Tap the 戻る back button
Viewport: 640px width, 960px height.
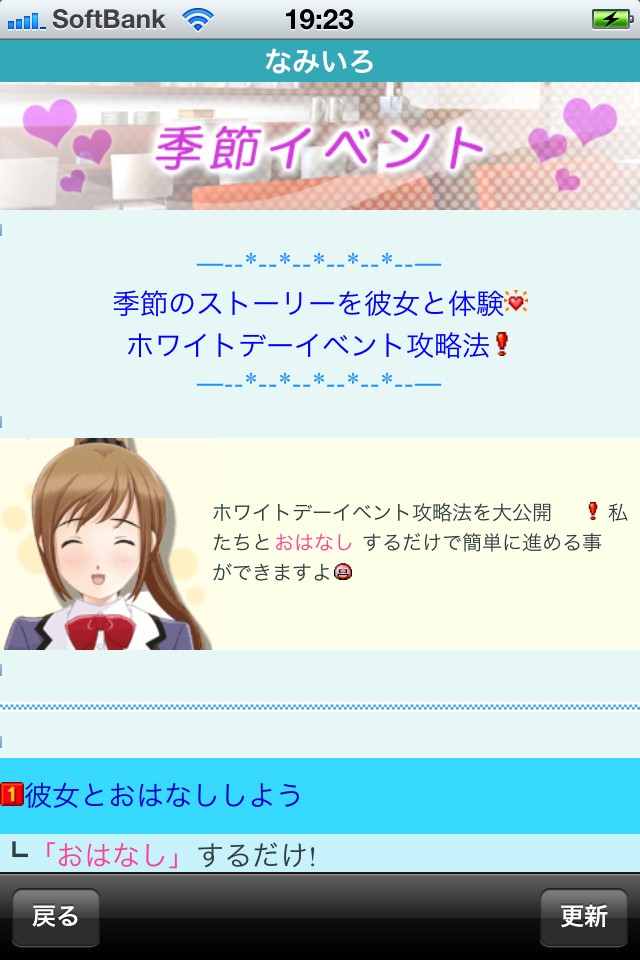click(56, 917)
